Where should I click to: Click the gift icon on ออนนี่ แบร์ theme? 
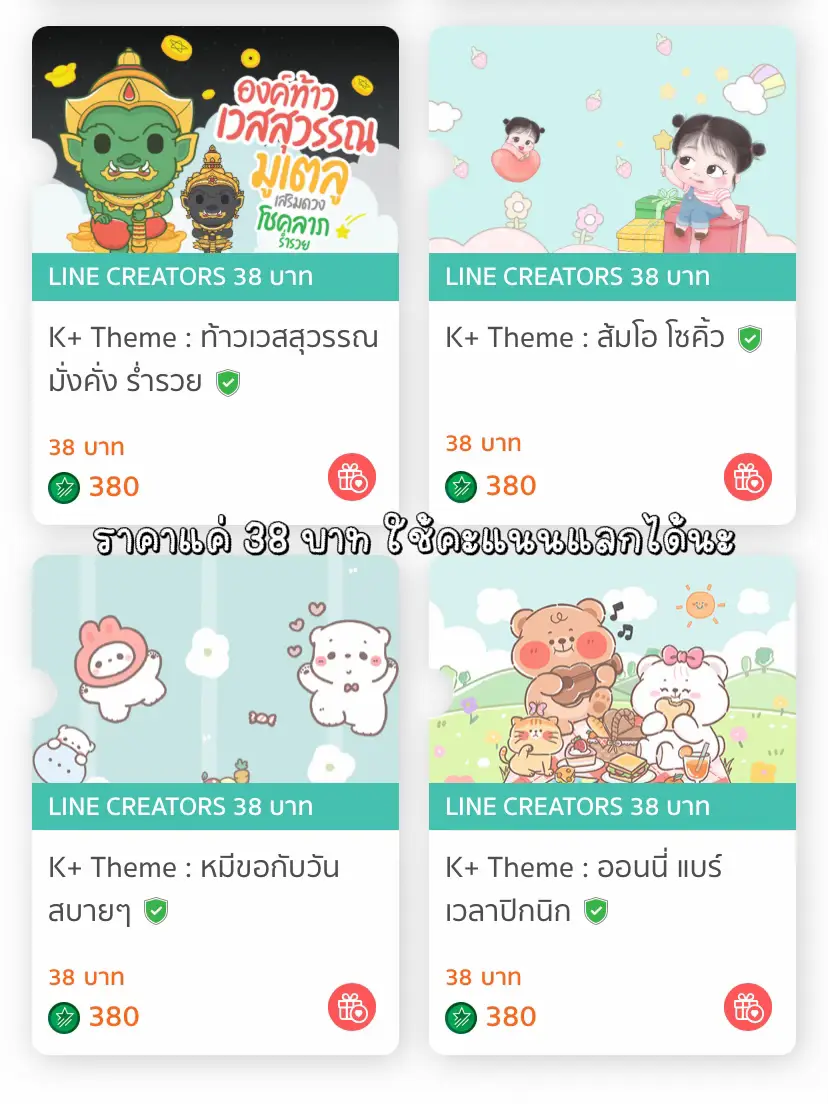748,1008
